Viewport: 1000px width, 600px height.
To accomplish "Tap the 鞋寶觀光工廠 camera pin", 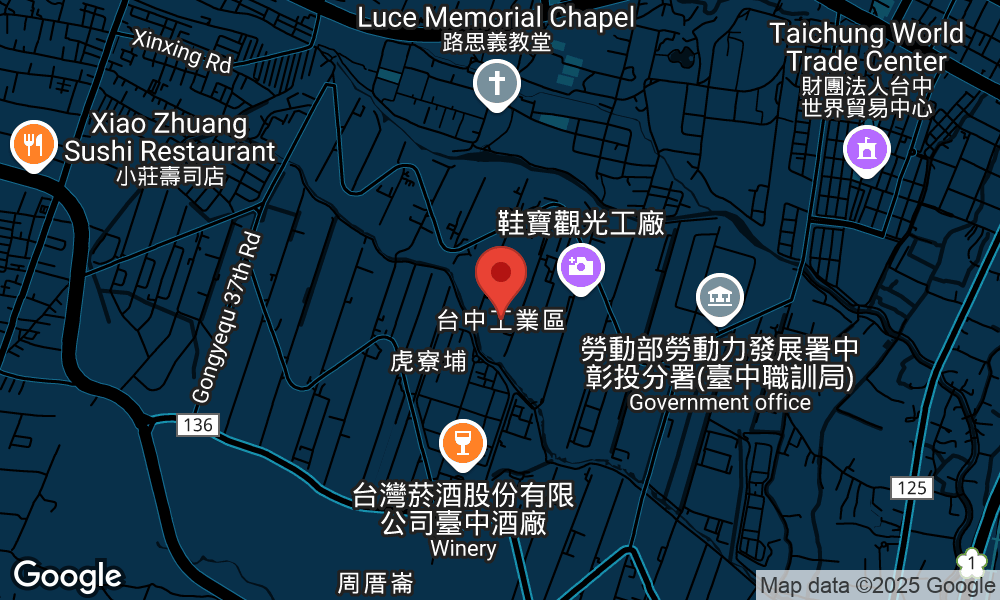I will [582, 267].
